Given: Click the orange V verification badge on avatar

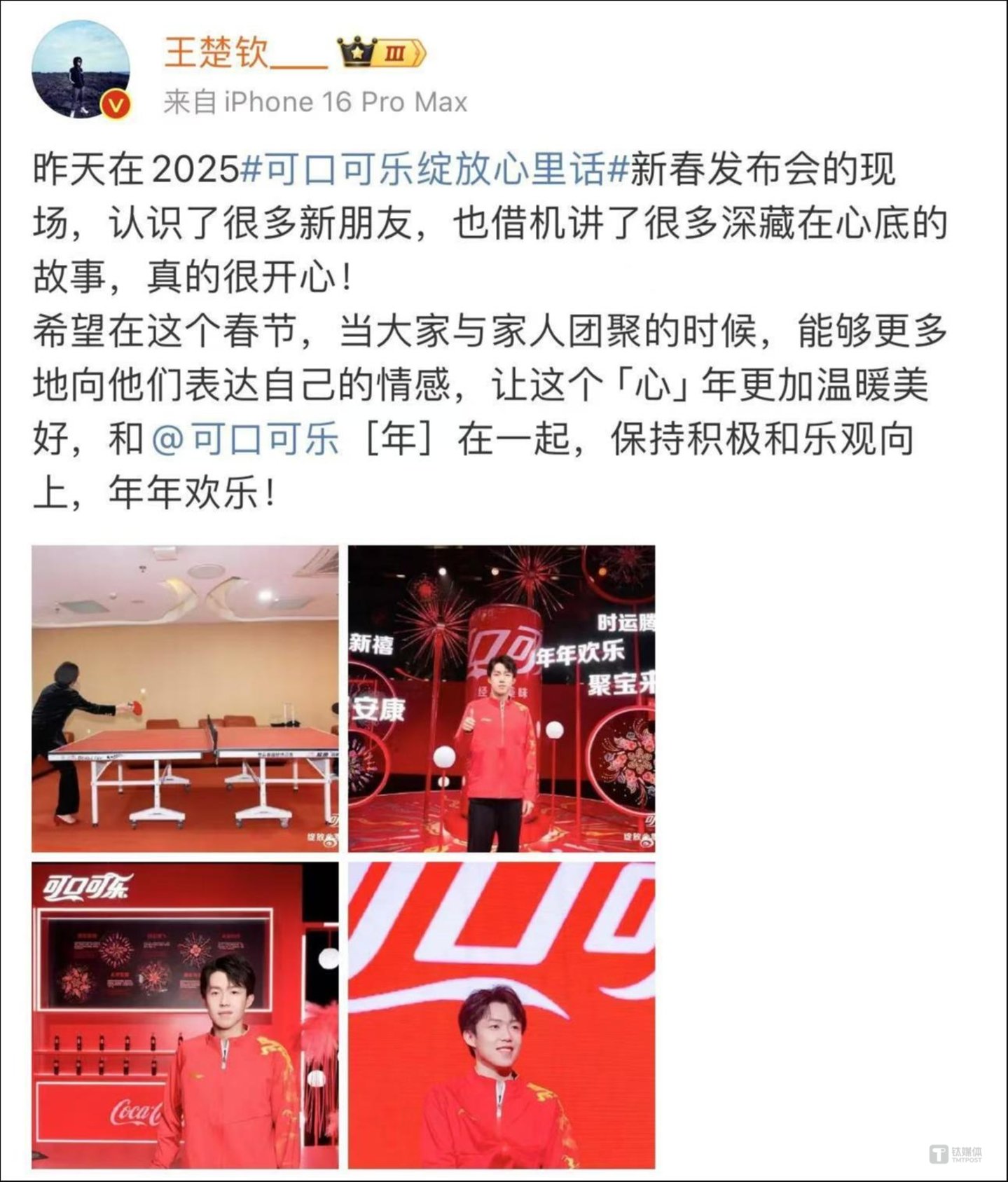Looking at the screenshot, I should tap(114, 102).
